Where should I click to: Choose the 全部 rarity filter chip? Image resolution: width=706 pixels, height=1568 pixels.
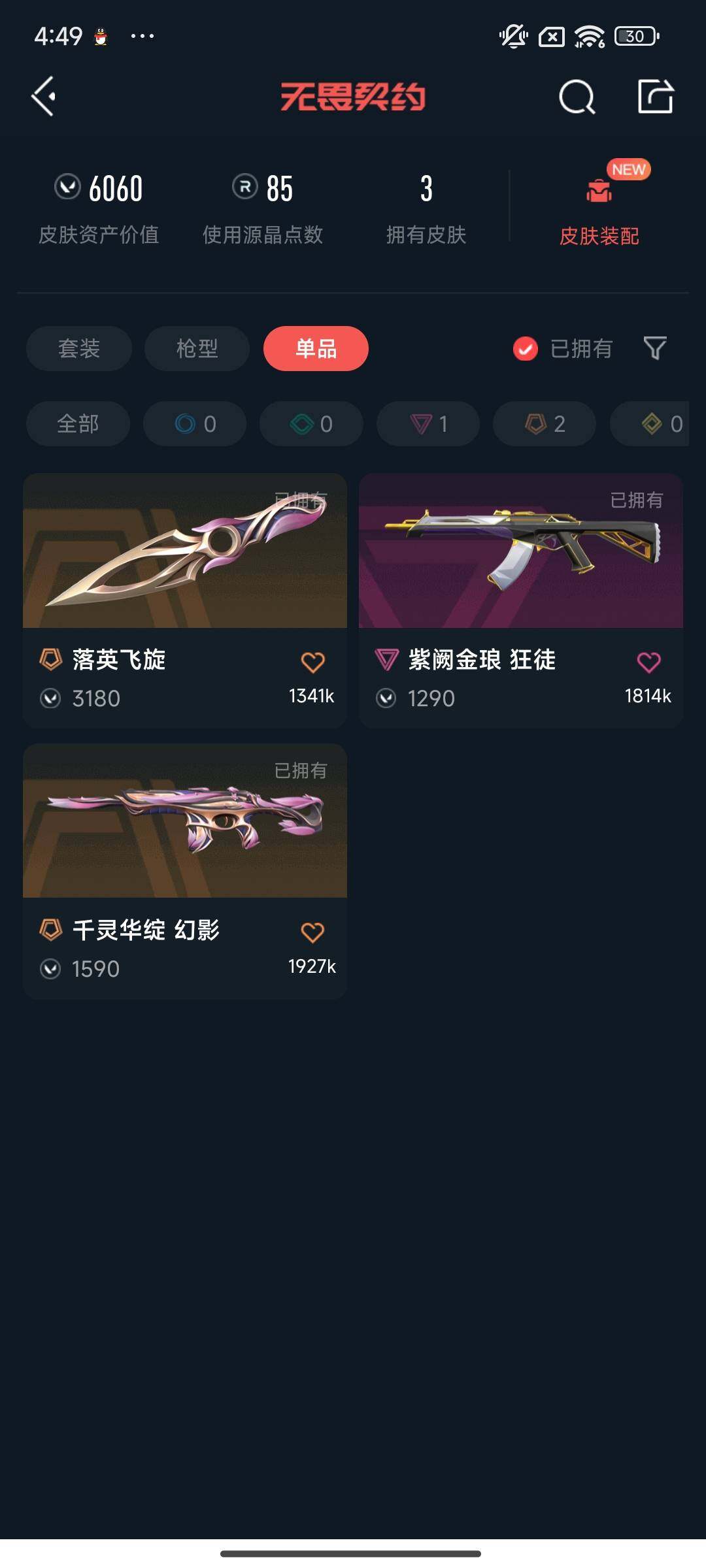point(77,423)
